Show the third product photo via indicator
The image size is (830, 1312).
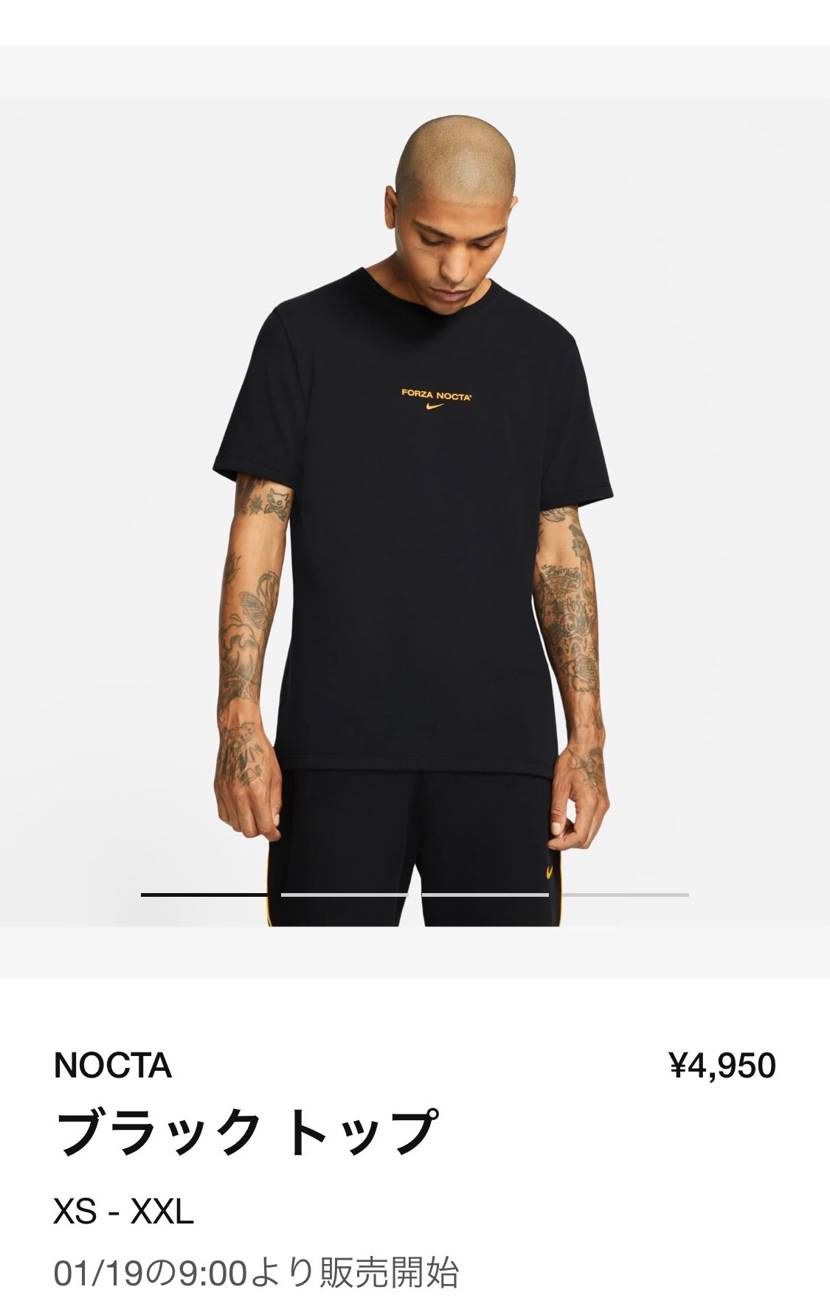(x=484, y=894)
